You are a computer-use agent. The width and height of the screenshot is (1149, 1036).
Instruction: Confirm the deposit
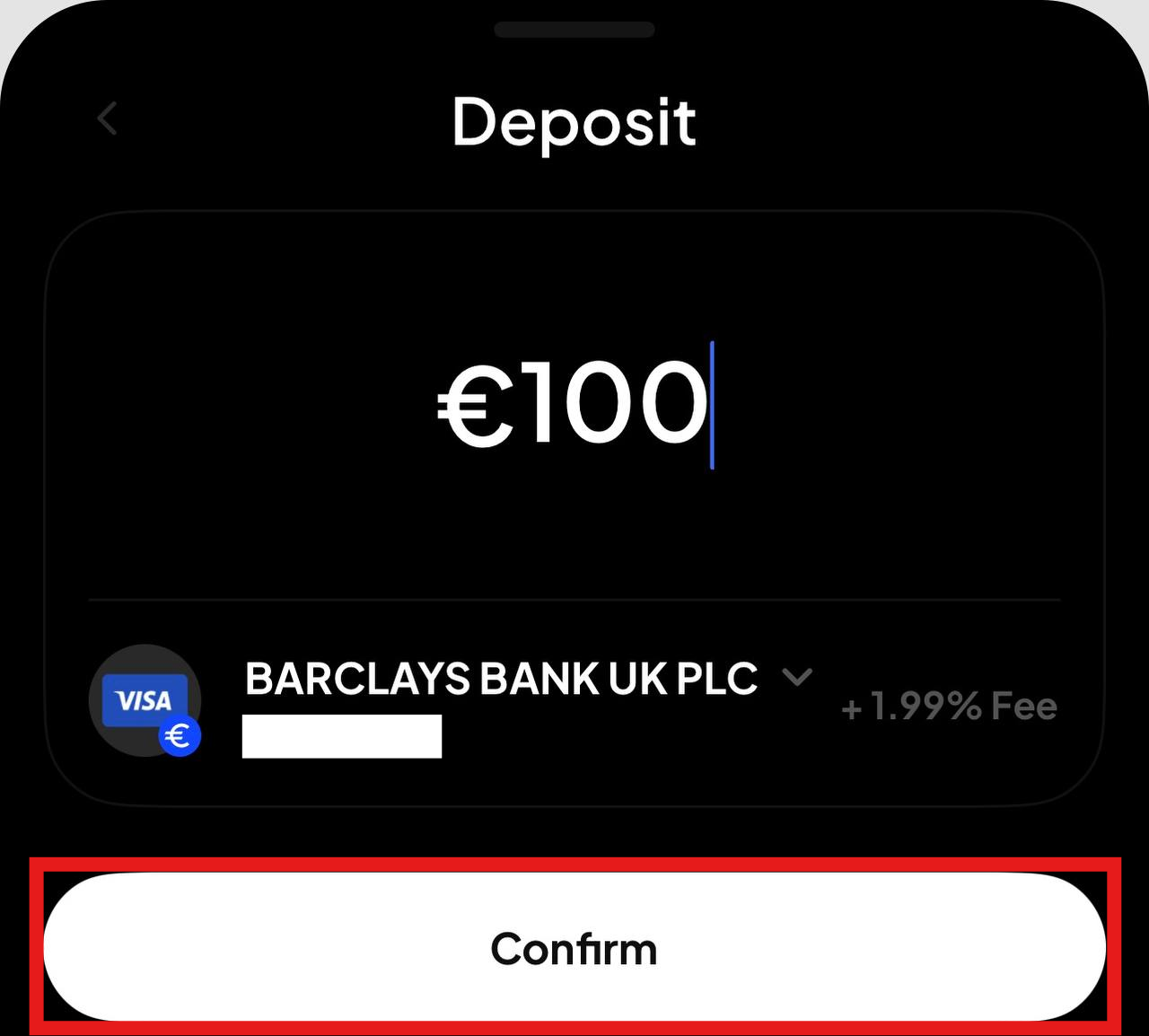[574, 948]
